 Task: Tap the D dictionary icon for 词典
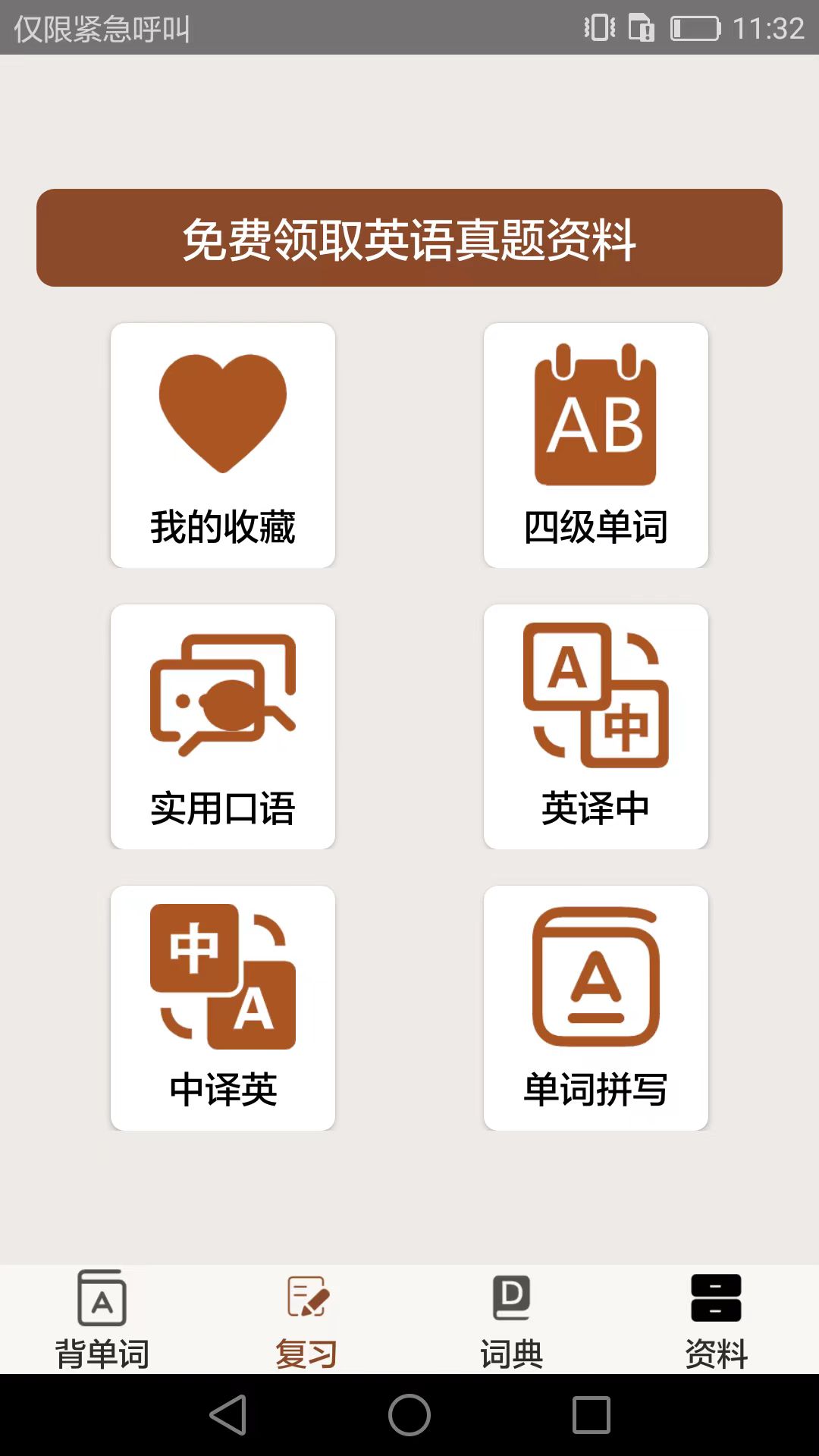click(x=510, y=1298)
